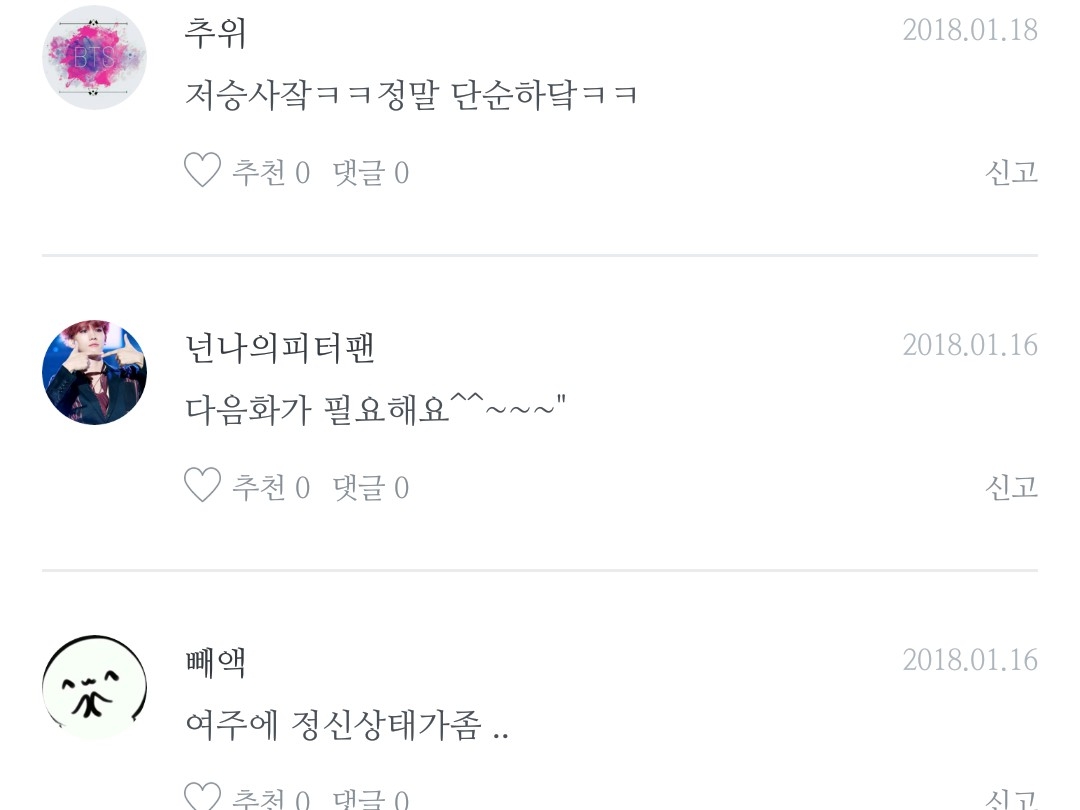The width and height of the screenshot is (1080, 810).
Task: Report the comment by 빼액
Action: pos(1011,800)
